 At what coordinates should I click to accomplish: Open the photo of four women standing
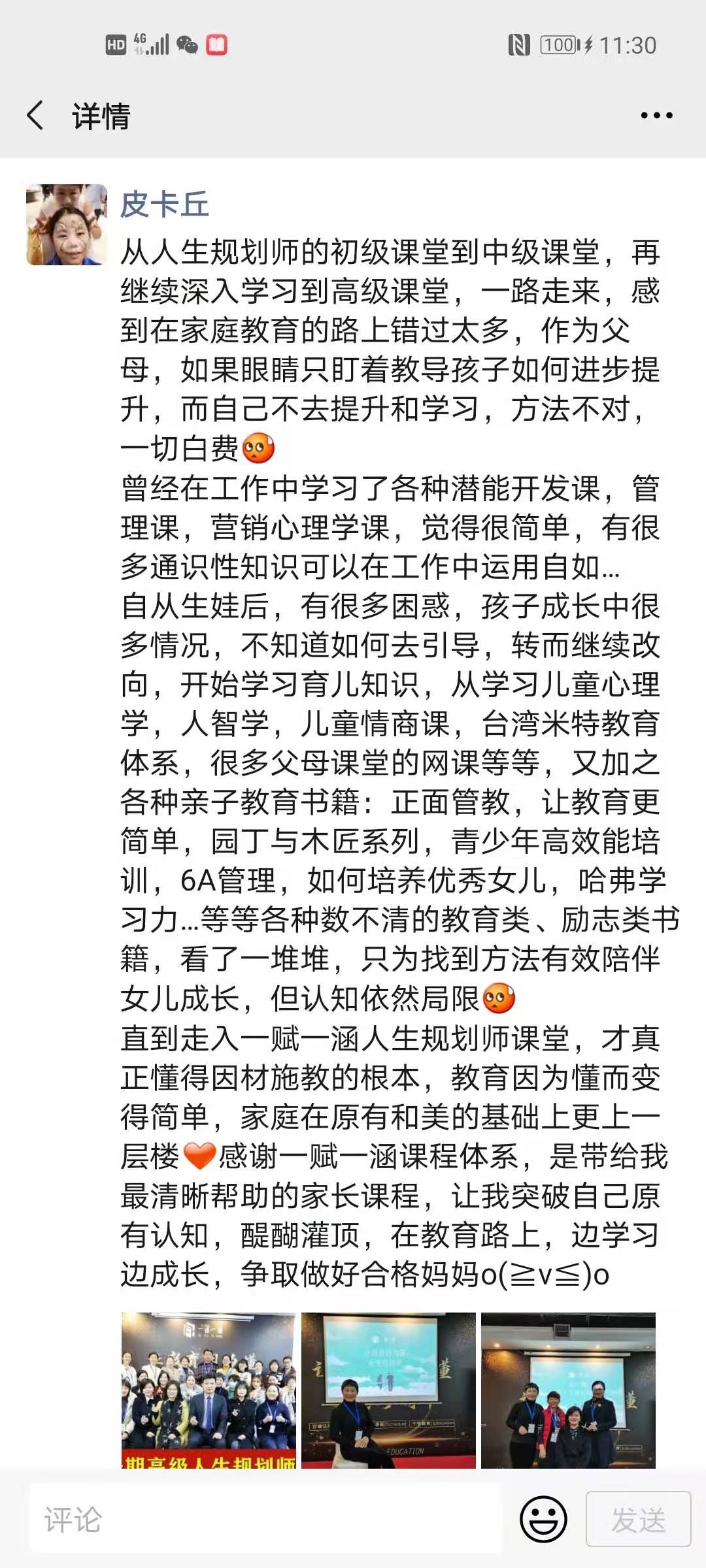click(x=568, y=1390)
